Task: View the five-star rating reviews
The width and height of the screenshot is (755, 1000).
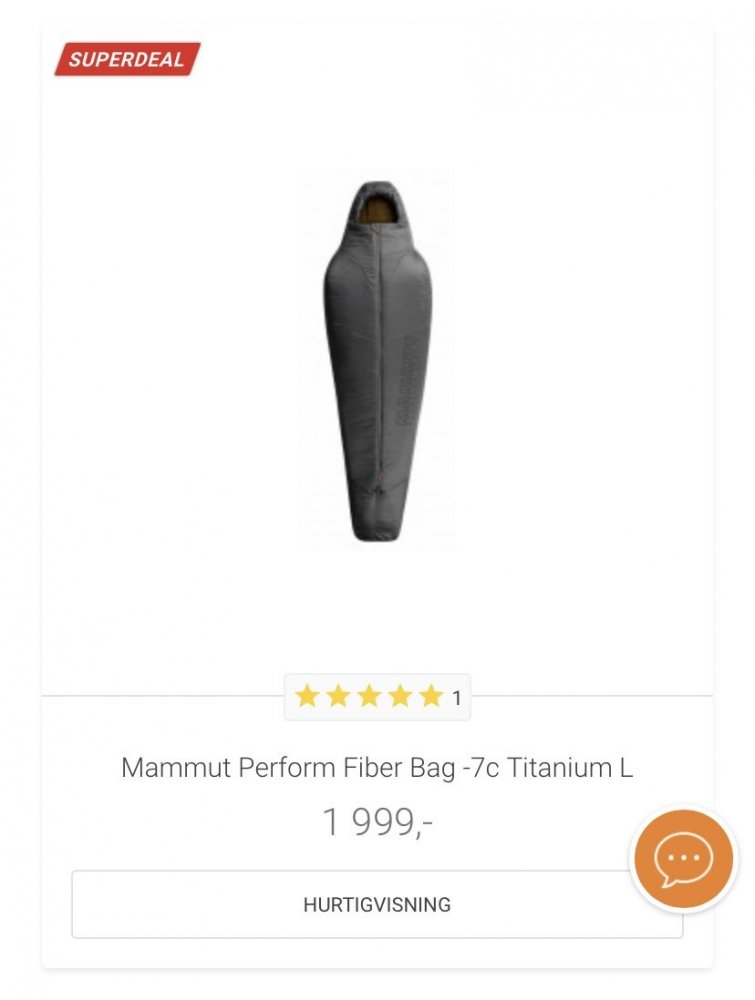Action: click(377, 697)
